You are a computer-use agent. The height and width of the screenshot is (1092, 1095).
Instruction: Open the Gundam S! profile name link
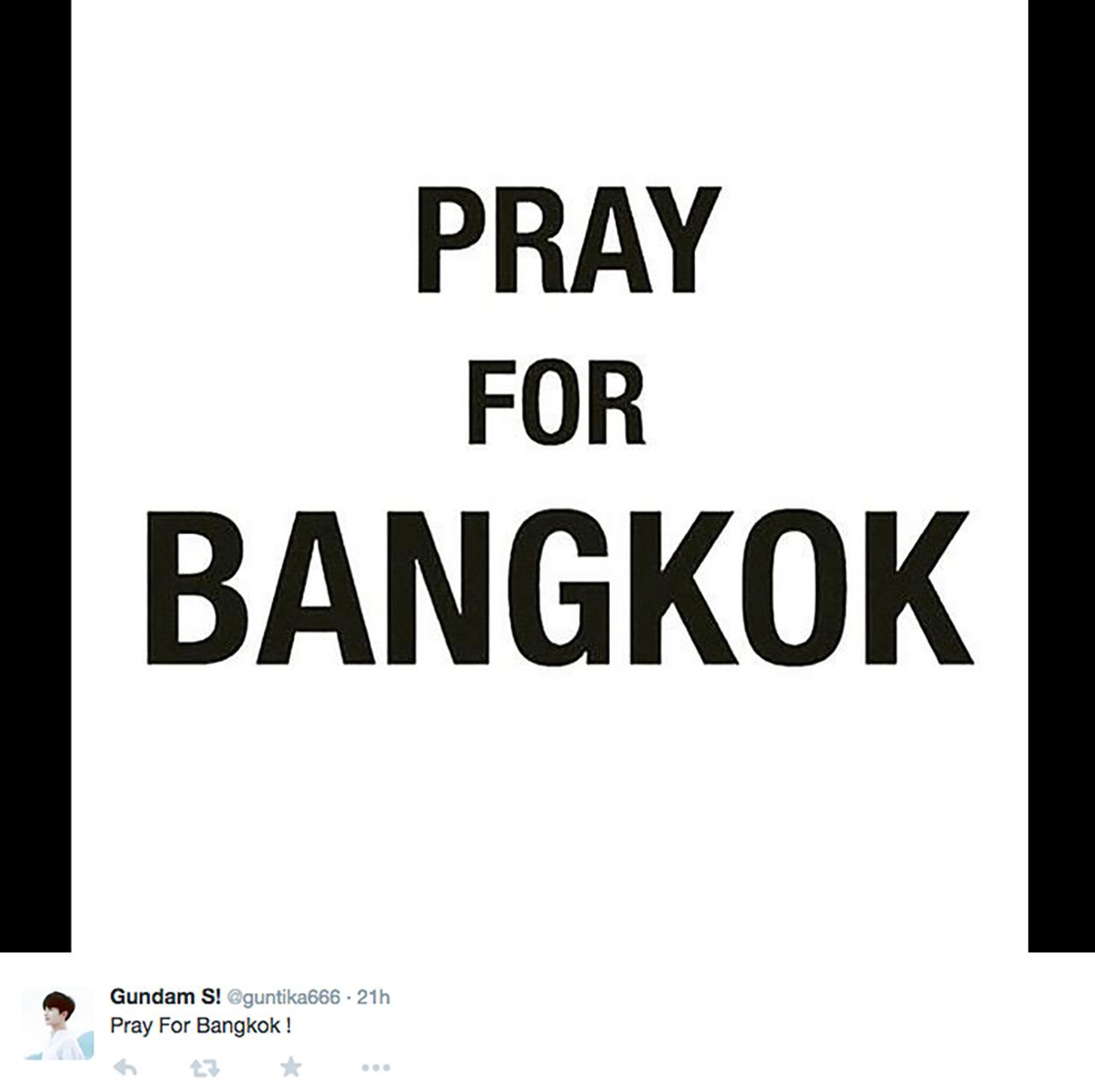point(165,997)
